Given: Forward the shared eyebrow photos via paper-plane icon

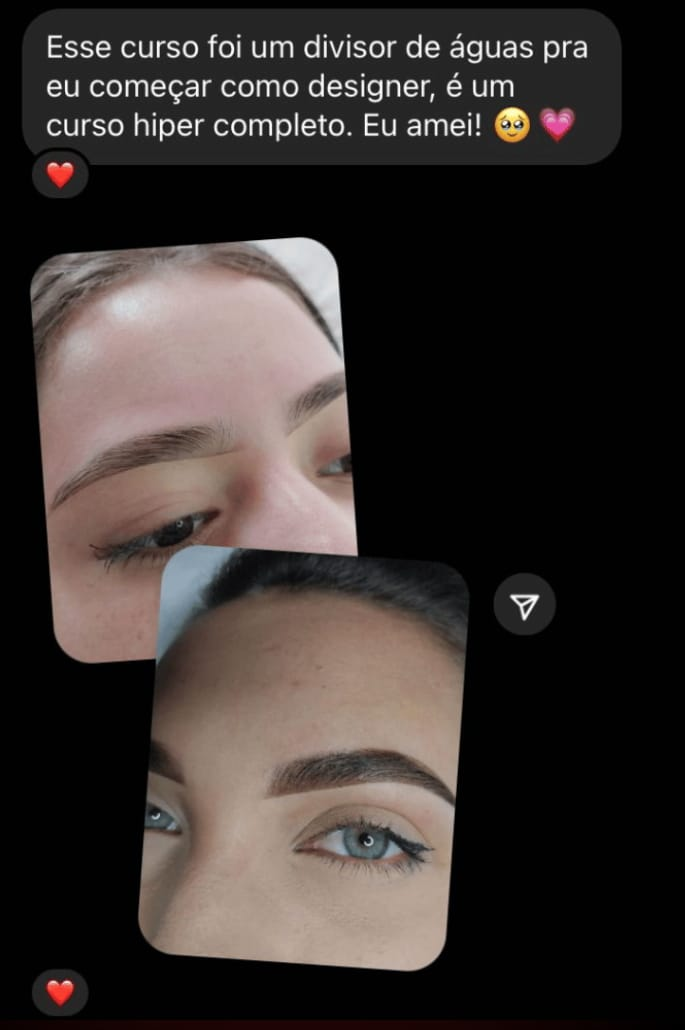Looking at the screenshot, I should (x=524, y=604).
